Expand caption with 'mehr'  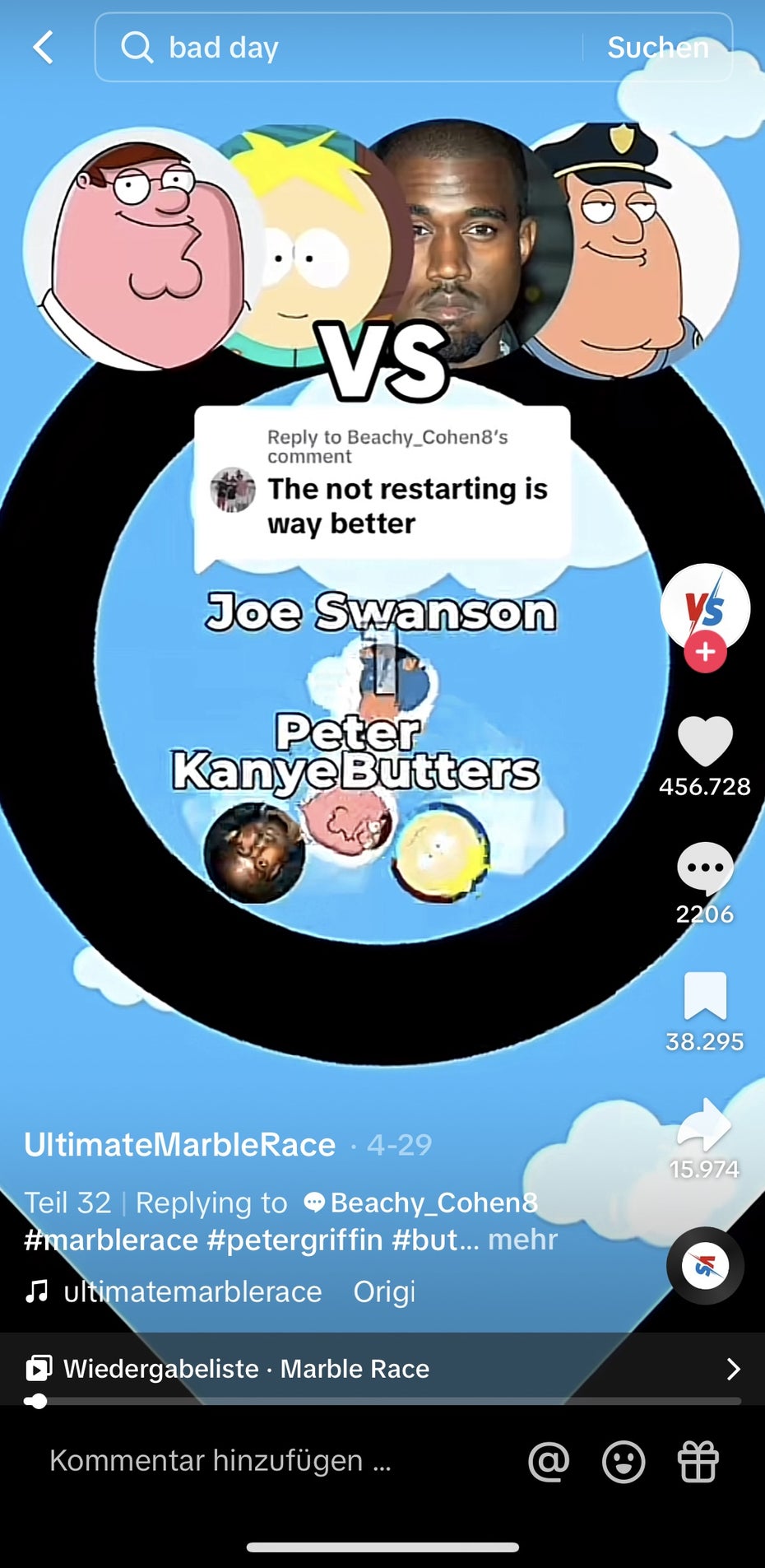coord(522,1240)
